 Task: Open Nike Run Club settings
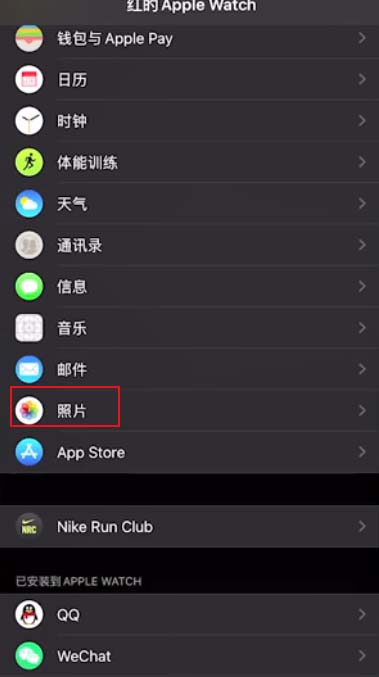(190, 527)
